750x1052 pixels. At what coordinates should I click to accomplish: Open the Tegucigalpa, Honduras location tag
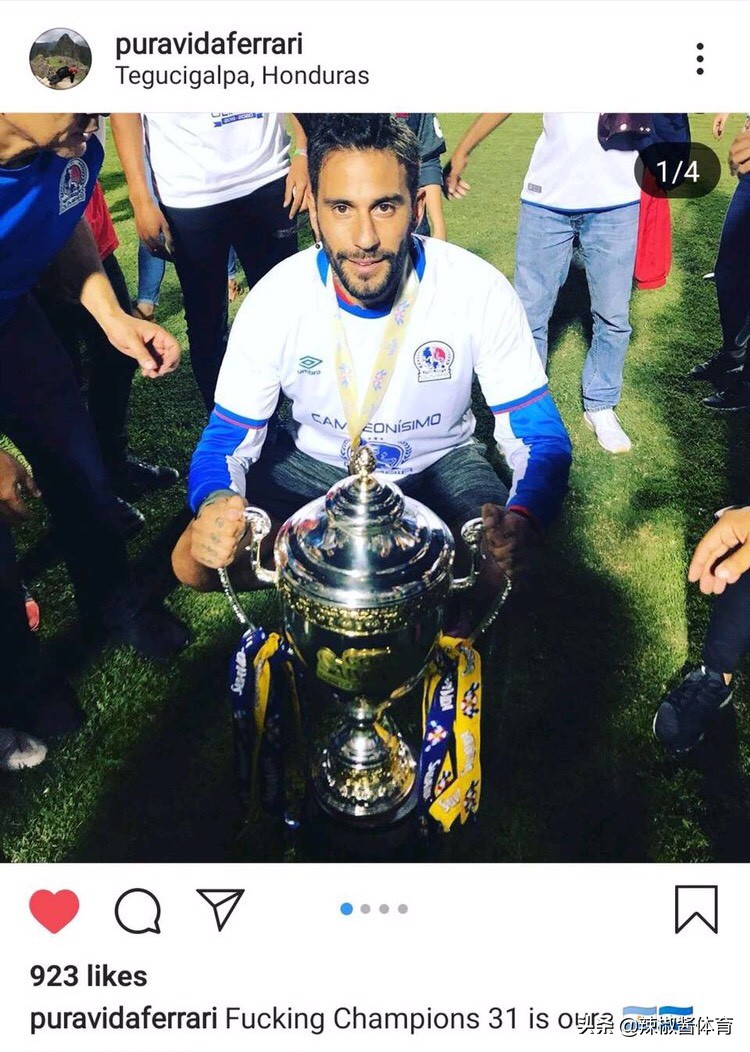pyautogui.click(x=242, y=76)
